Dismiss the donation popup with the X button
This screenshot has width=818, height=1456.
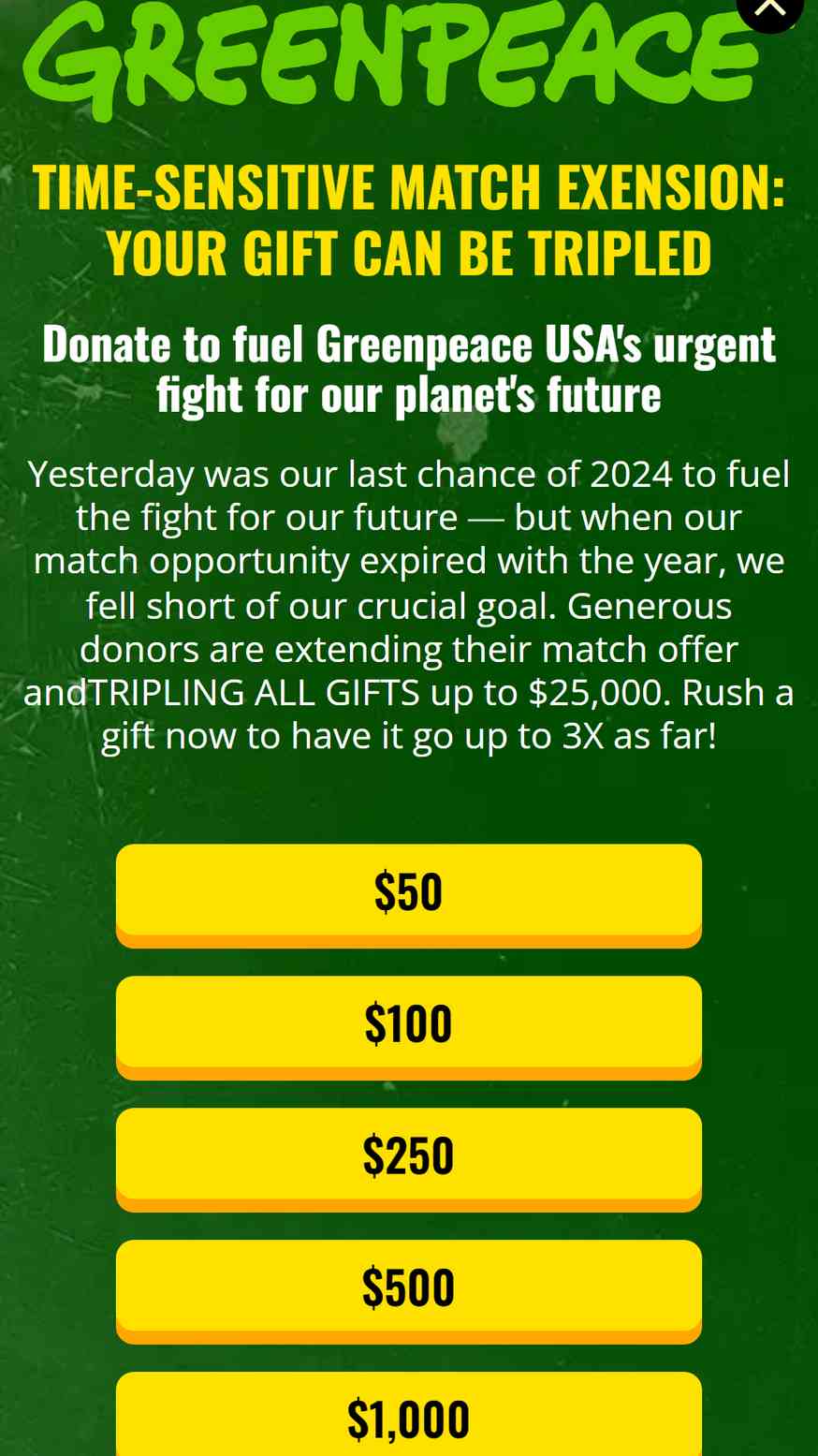[x=769, y=8]
